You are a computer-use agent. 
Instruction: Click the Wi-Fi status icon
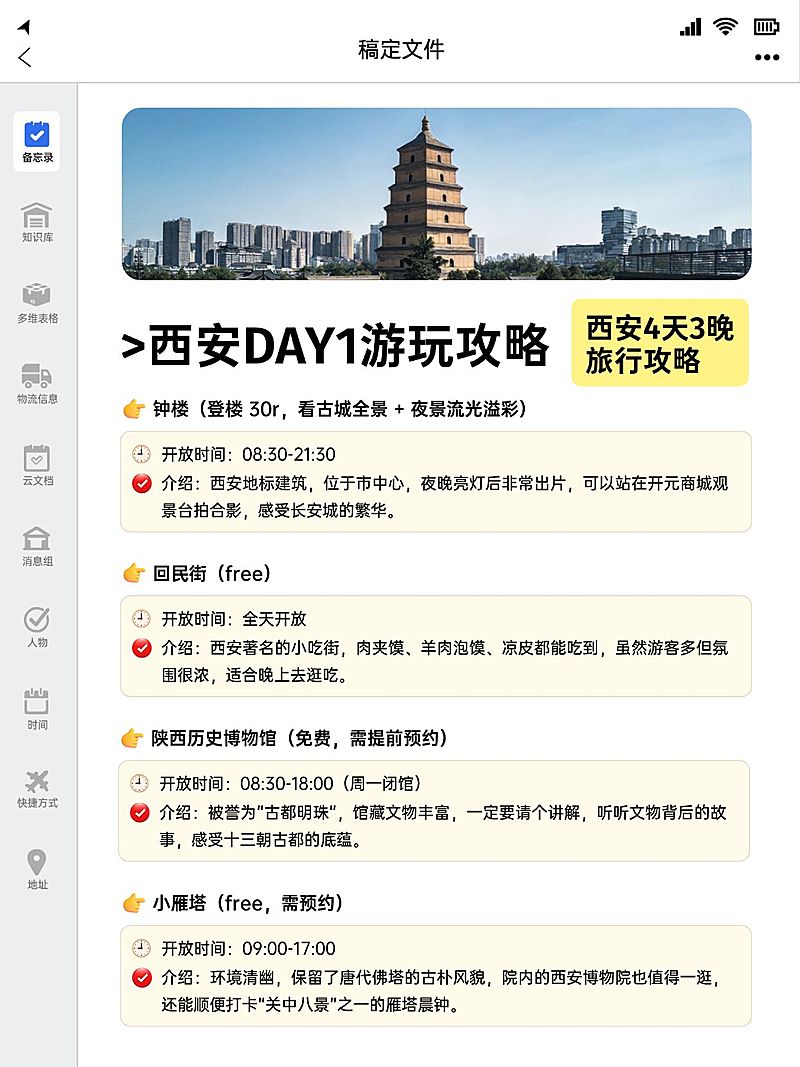(x=725, y=27)
